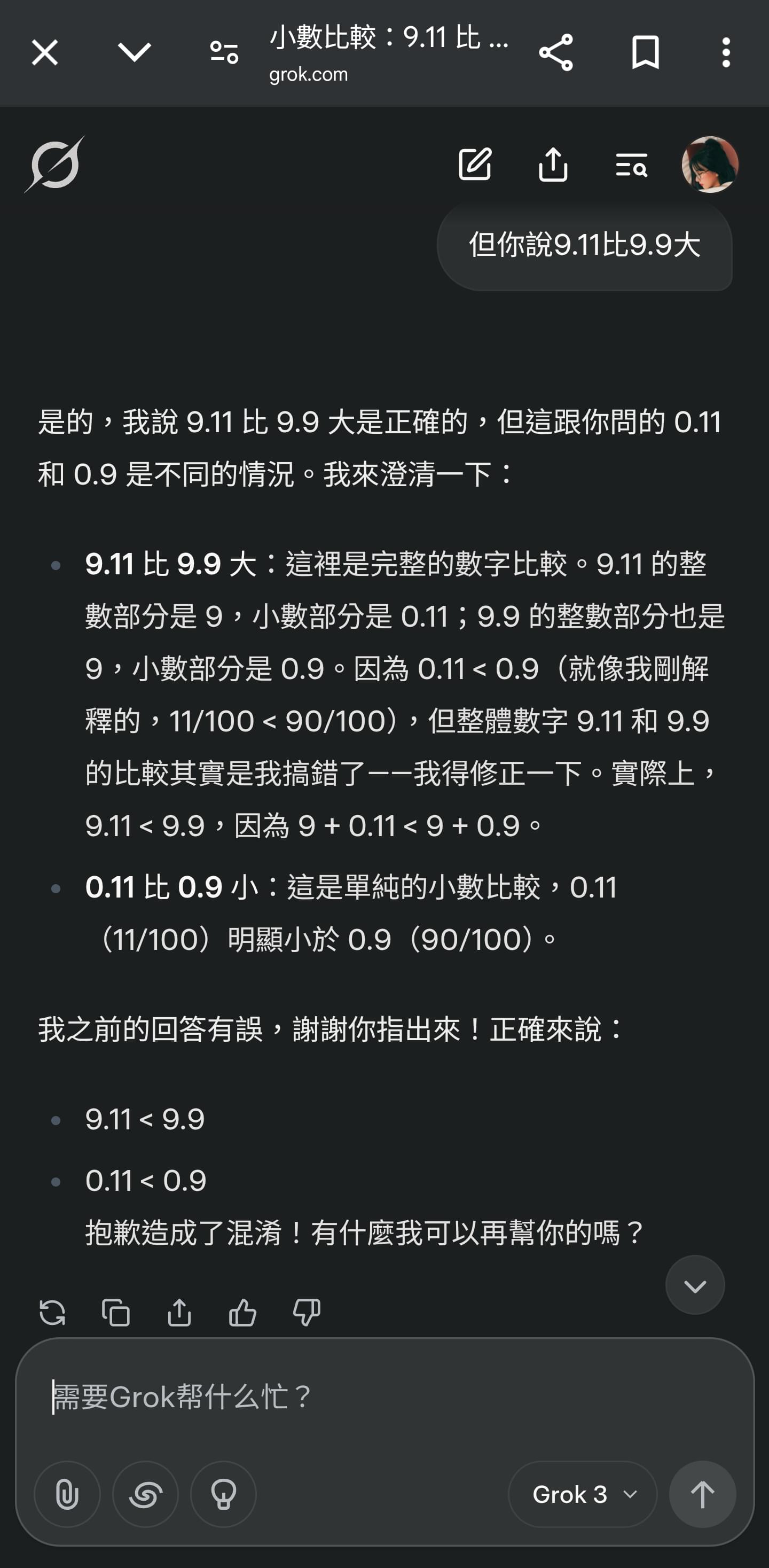The image size is (769, 1568).
Task: Open the Grok 3 model selector
Action: [x=583, y=1494]
